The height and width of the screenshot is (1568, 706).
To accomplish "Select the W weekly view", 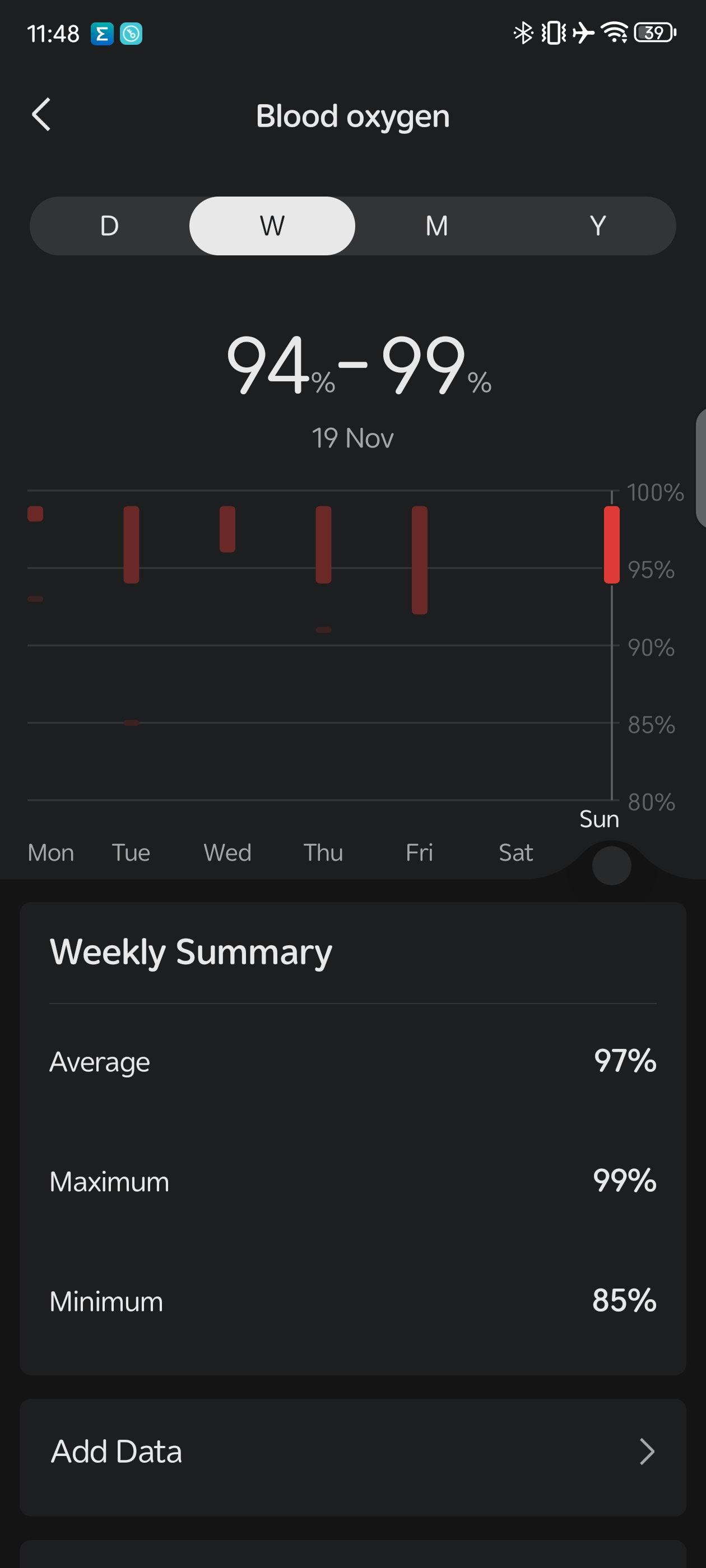I will [272, 226].
